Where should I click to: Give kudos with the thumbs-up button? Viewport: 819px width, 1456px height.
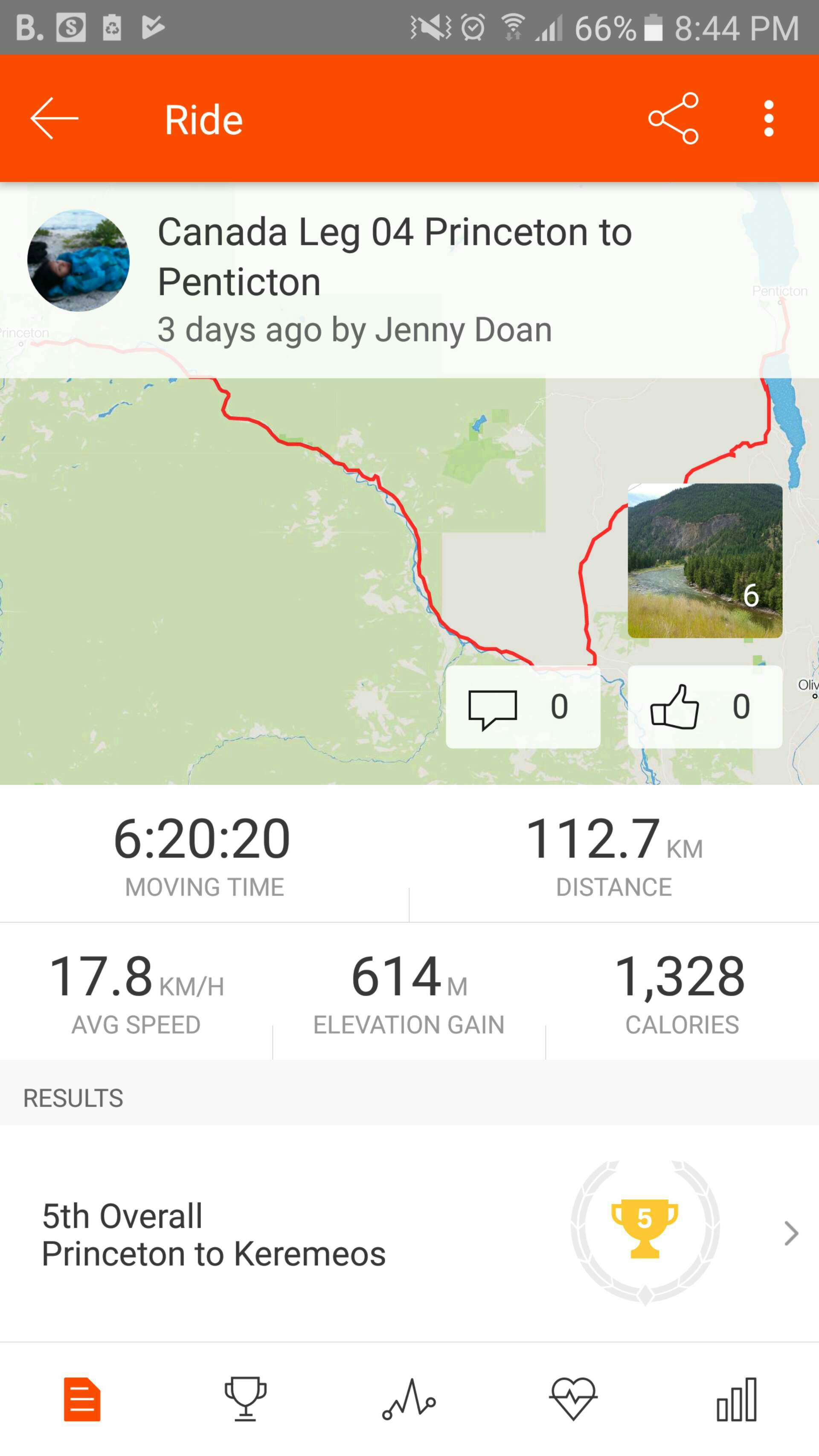point(705,706)
